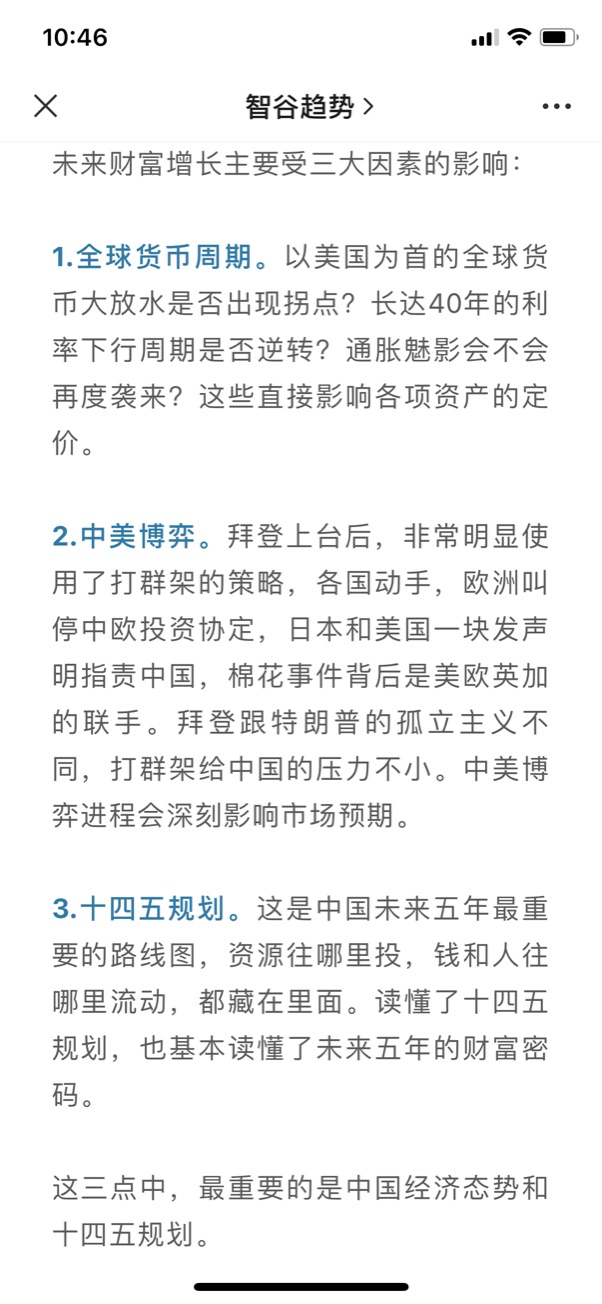Open the three-dot more options menu
The width and height of the screenshot is (602, 1304).
pos(556,106)
